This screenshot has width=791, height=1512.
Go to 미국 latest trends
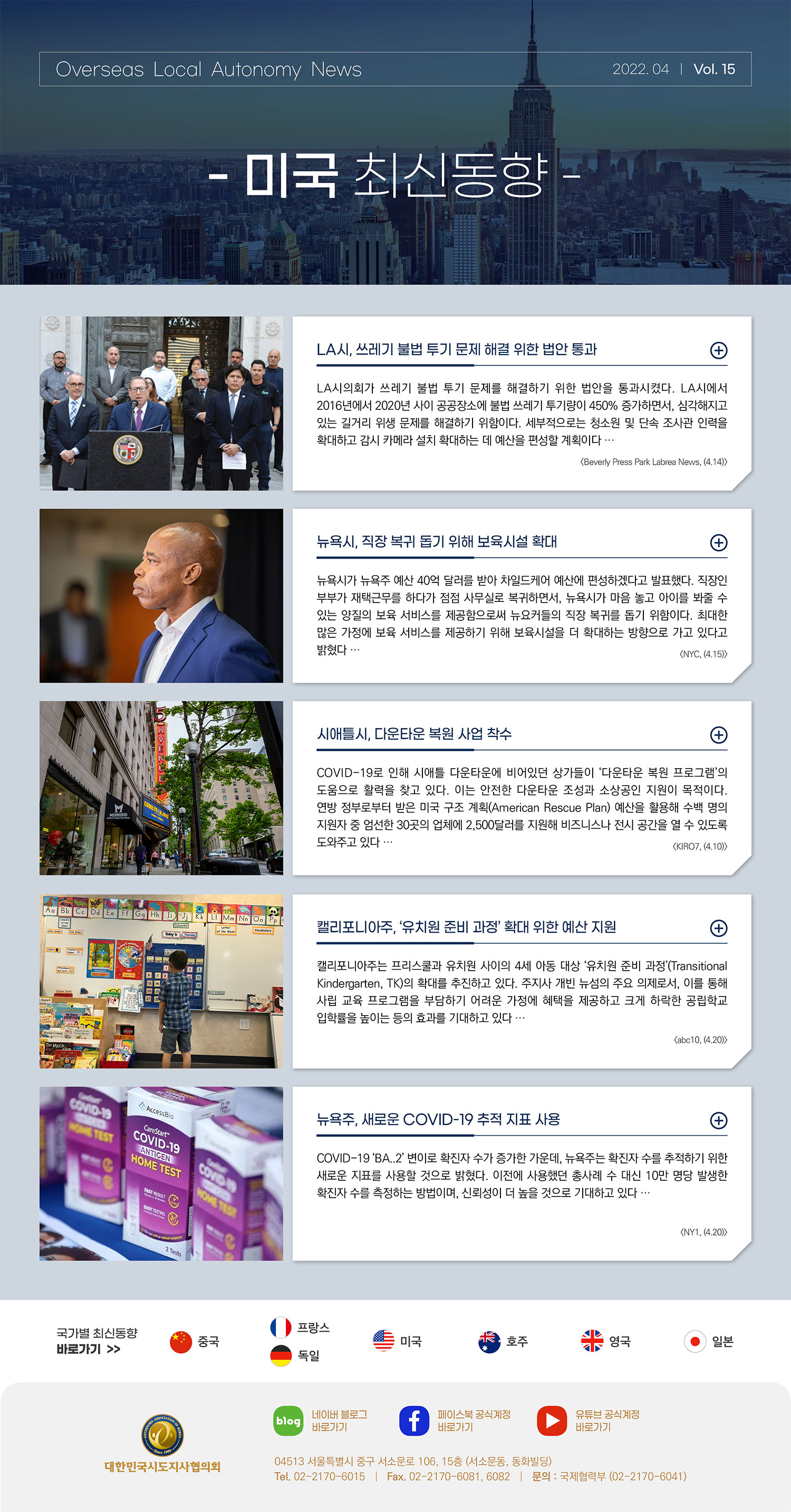397,1341
